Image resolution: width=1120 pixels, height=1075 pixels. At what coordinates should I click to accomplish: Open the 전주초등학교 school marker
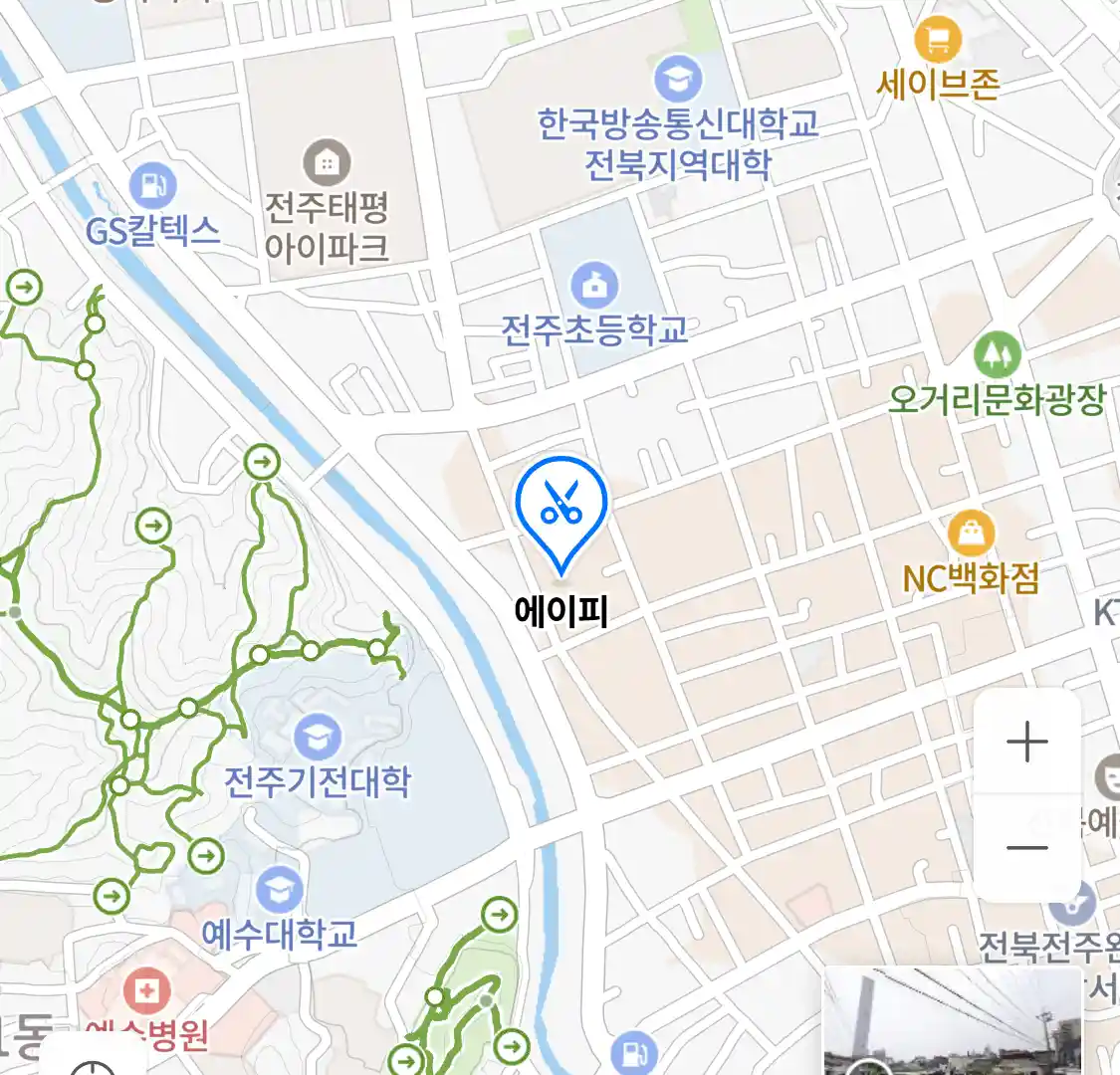[x=594, y=287]
